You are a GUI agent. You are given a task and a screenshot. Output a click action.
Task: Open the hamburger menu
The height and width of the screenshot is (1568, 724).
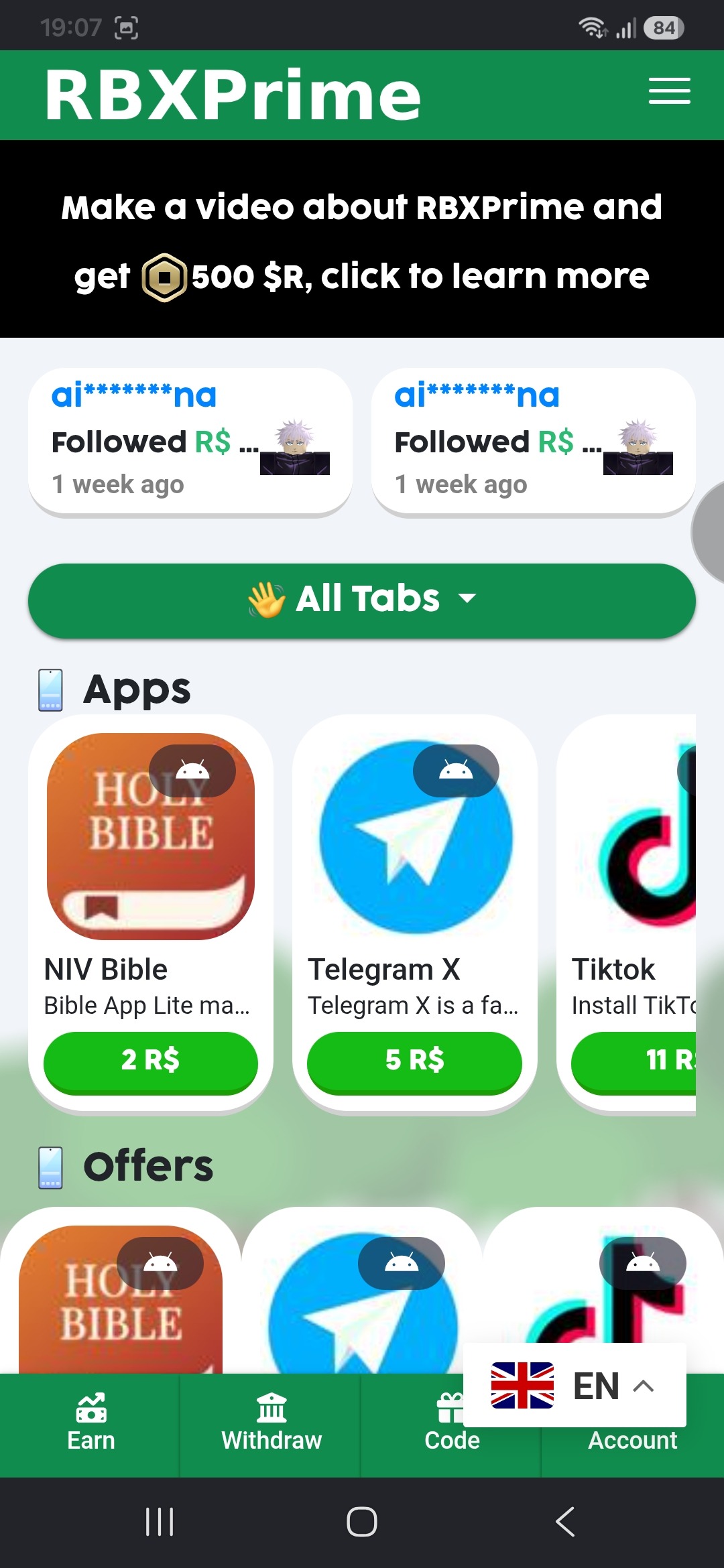tap(669, 91)
